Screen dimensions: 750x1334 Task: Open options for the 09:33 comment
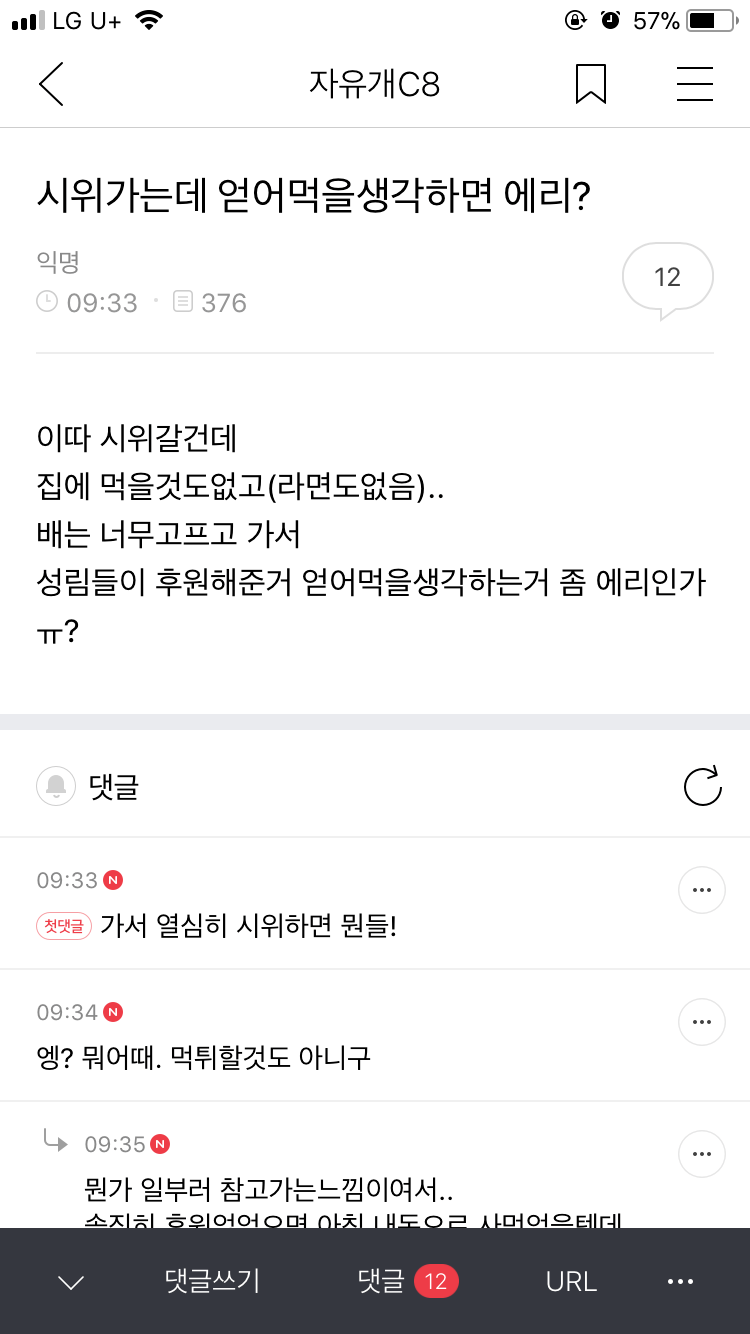click(x=701, y=890)
